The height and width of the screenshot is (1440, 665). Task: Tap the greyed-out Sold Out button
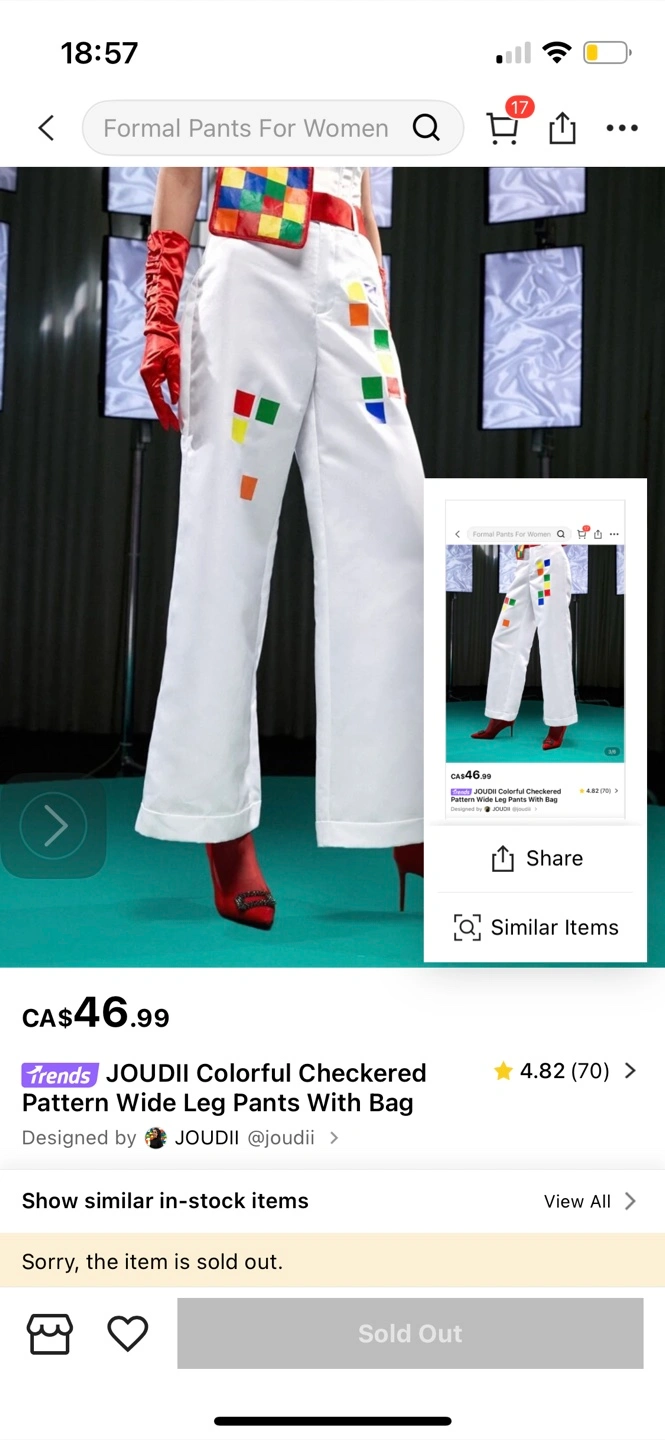coord(410,1333)
